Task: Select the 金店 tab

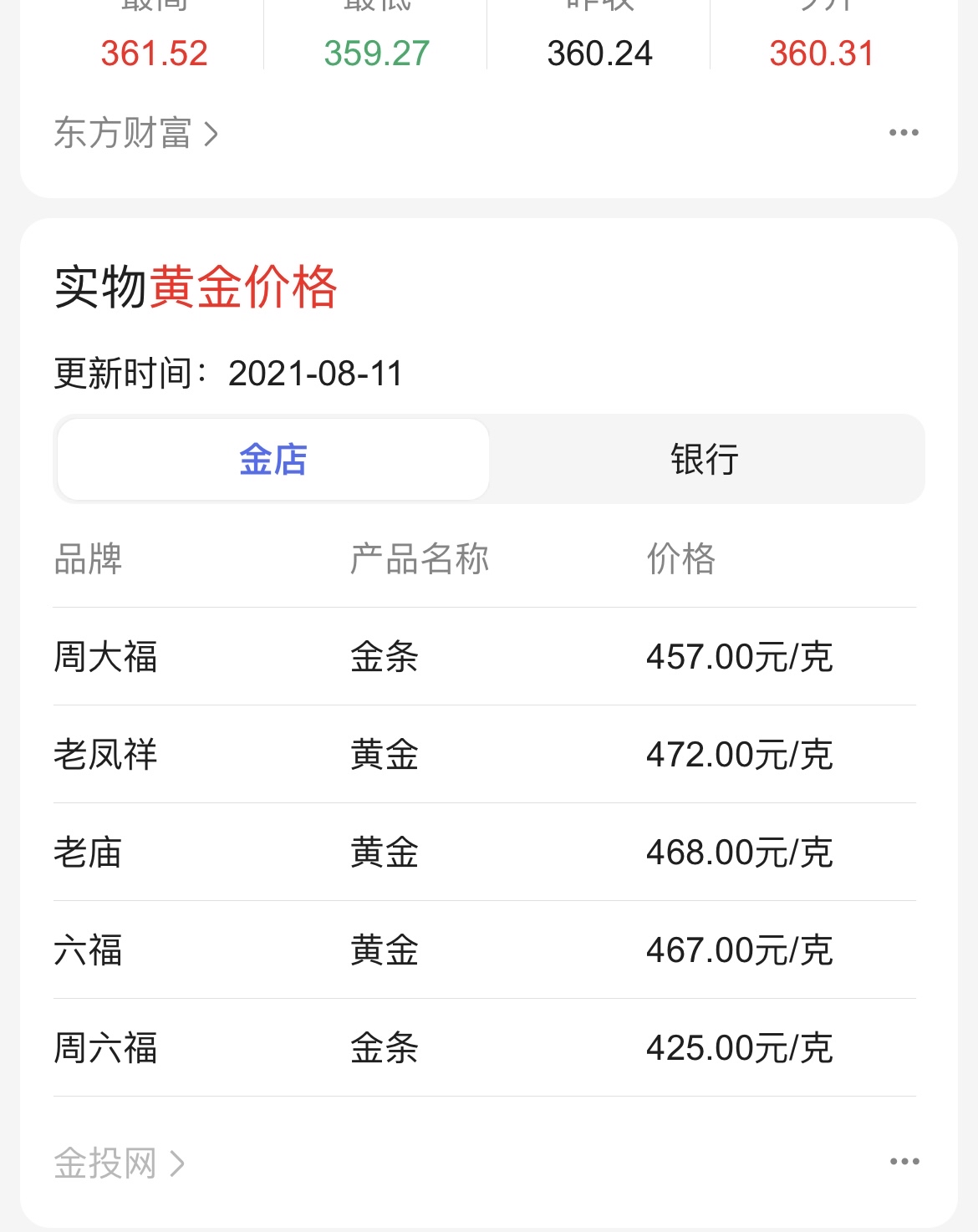Action: 273,460
